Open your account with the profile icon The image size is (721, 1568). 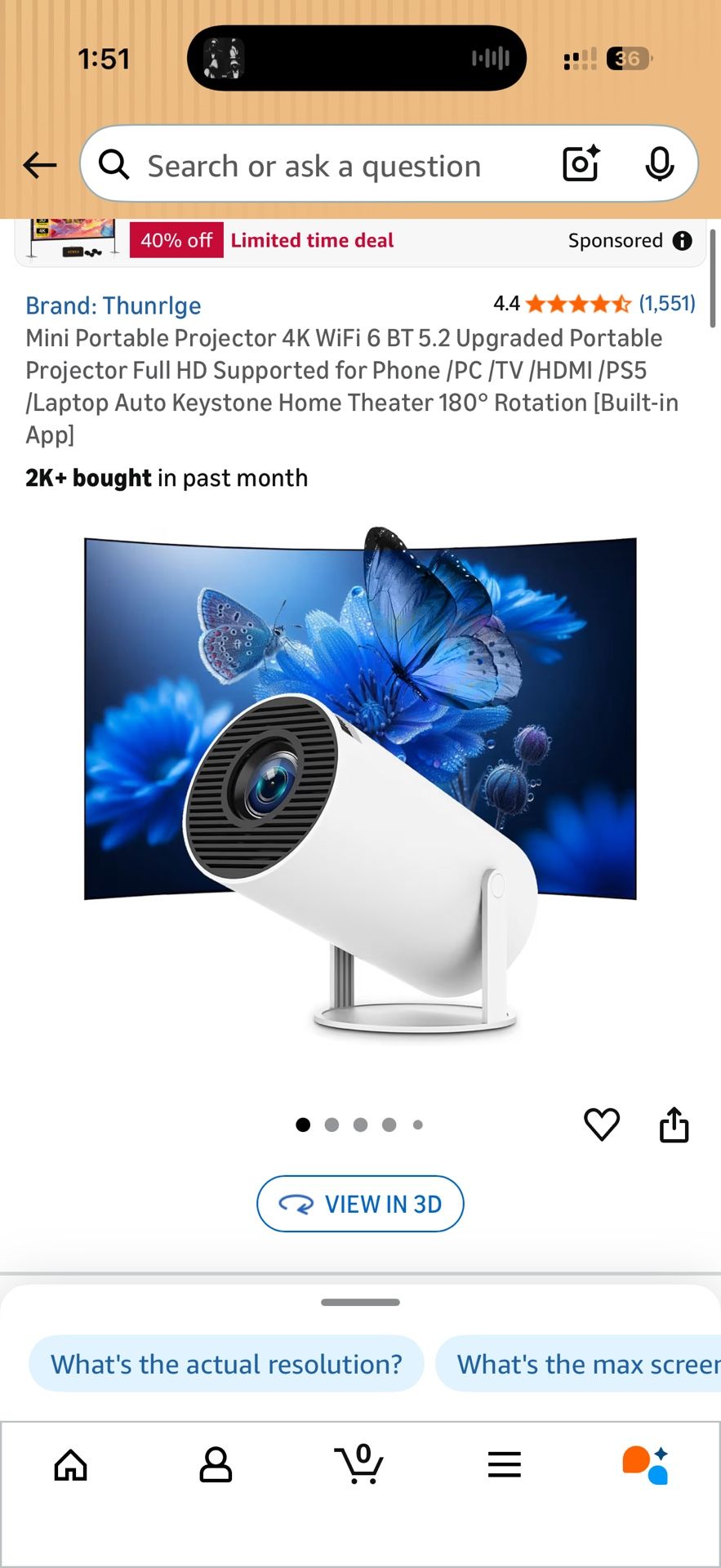(215, 1464)
